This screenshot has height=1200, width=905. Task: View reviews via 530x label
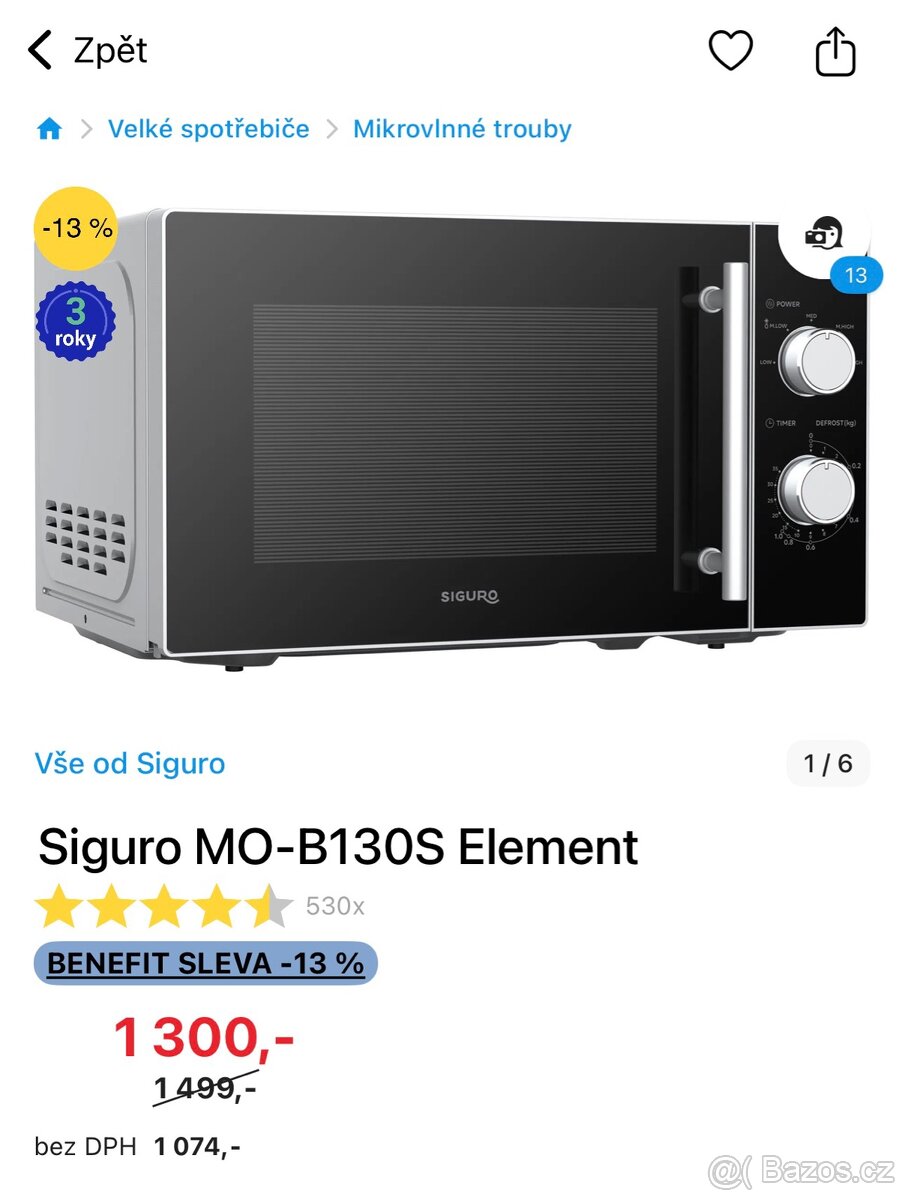pos(335,905)
